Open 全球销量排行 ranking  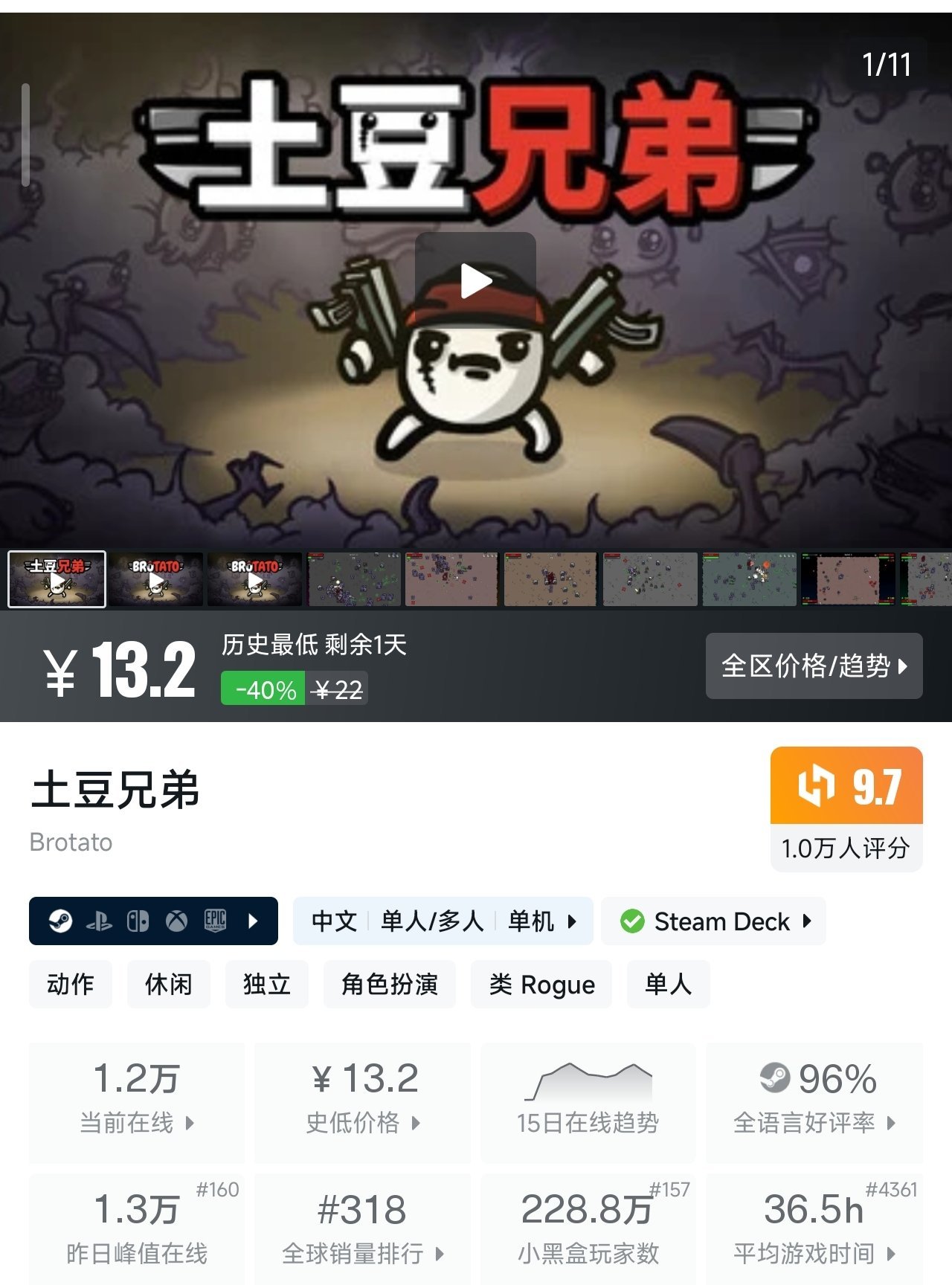(363, 1231)
